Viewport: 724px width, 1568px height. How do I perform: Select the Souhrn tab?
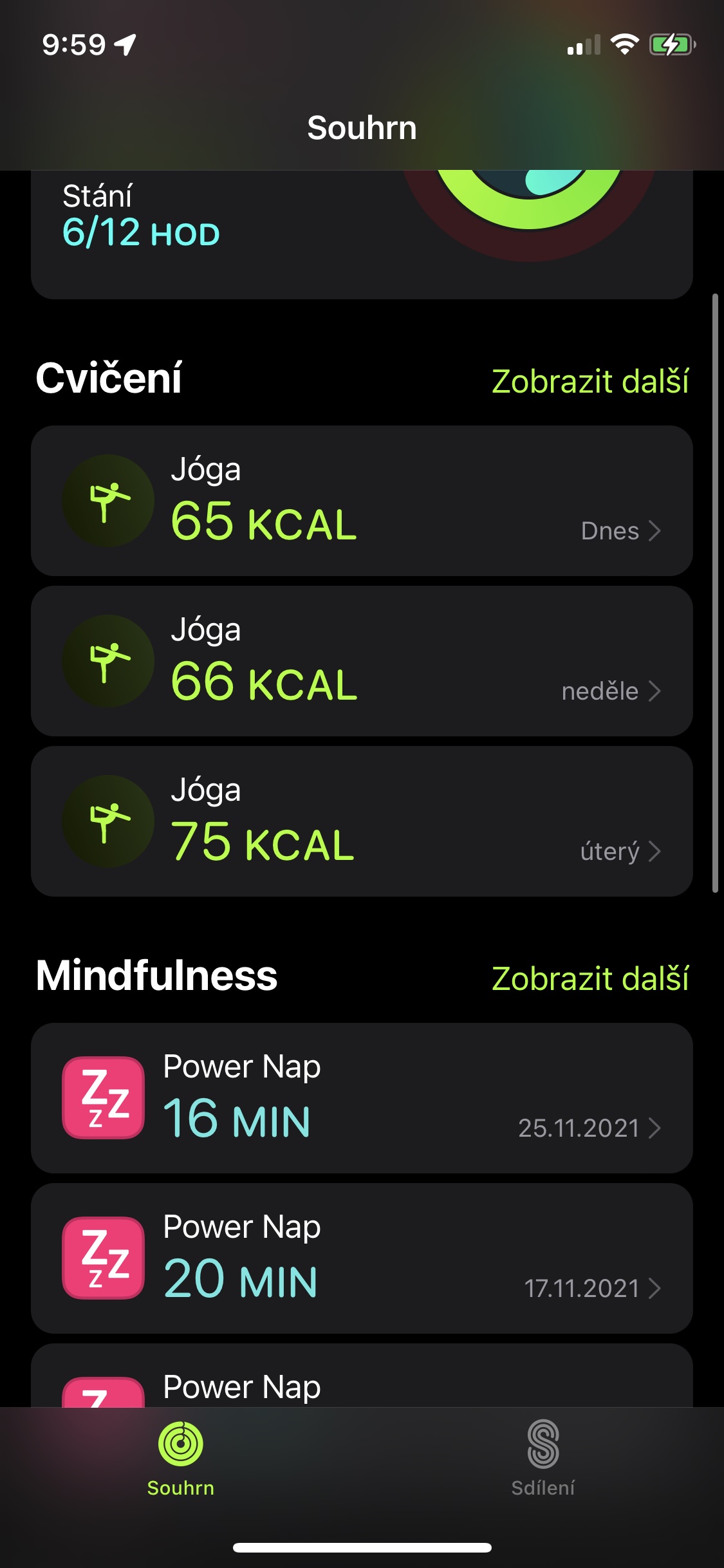coord(181,1459)
